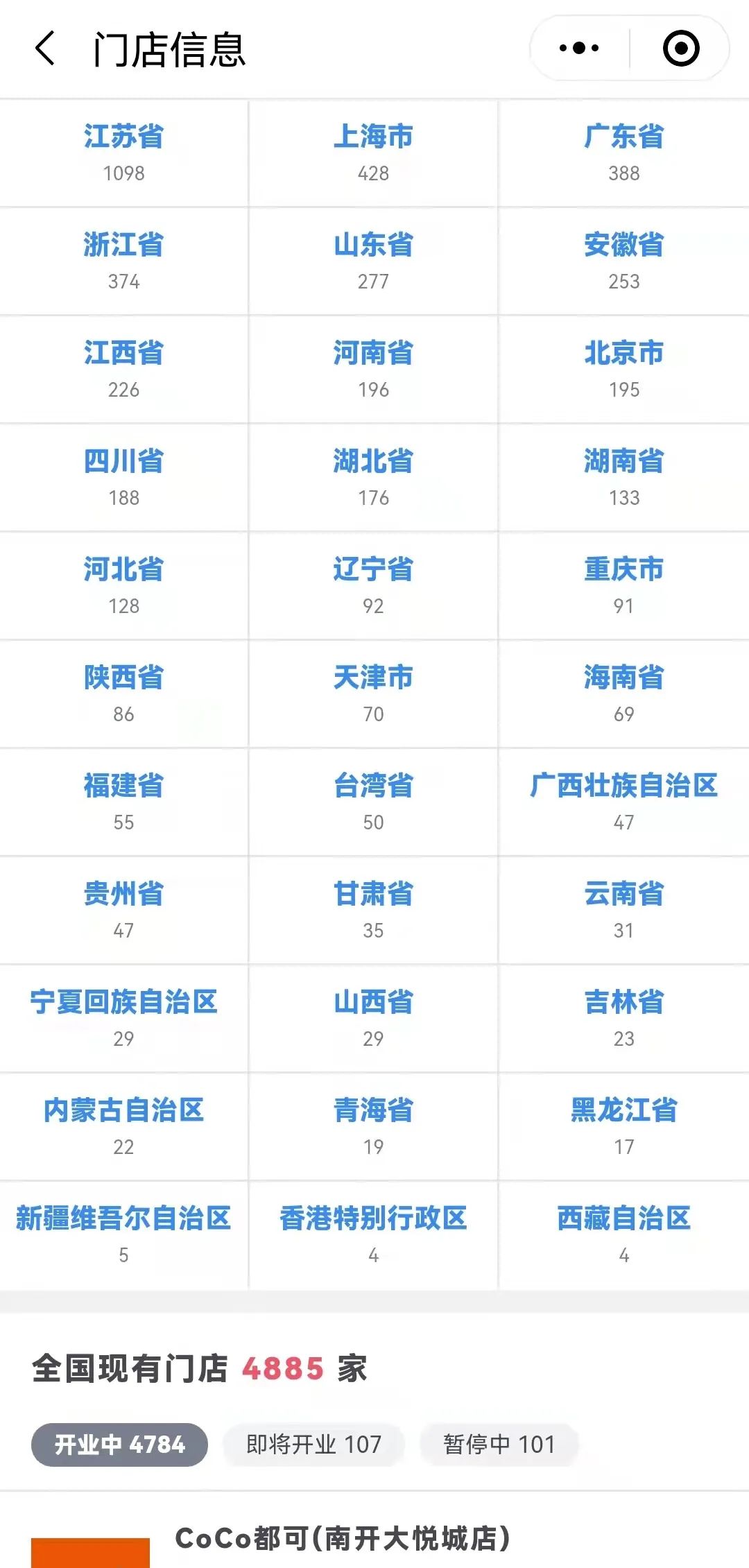Switch to the 即将开业 107 filter
Image resolution: width=749 pixels, height=1568 pixels.
313,1445
